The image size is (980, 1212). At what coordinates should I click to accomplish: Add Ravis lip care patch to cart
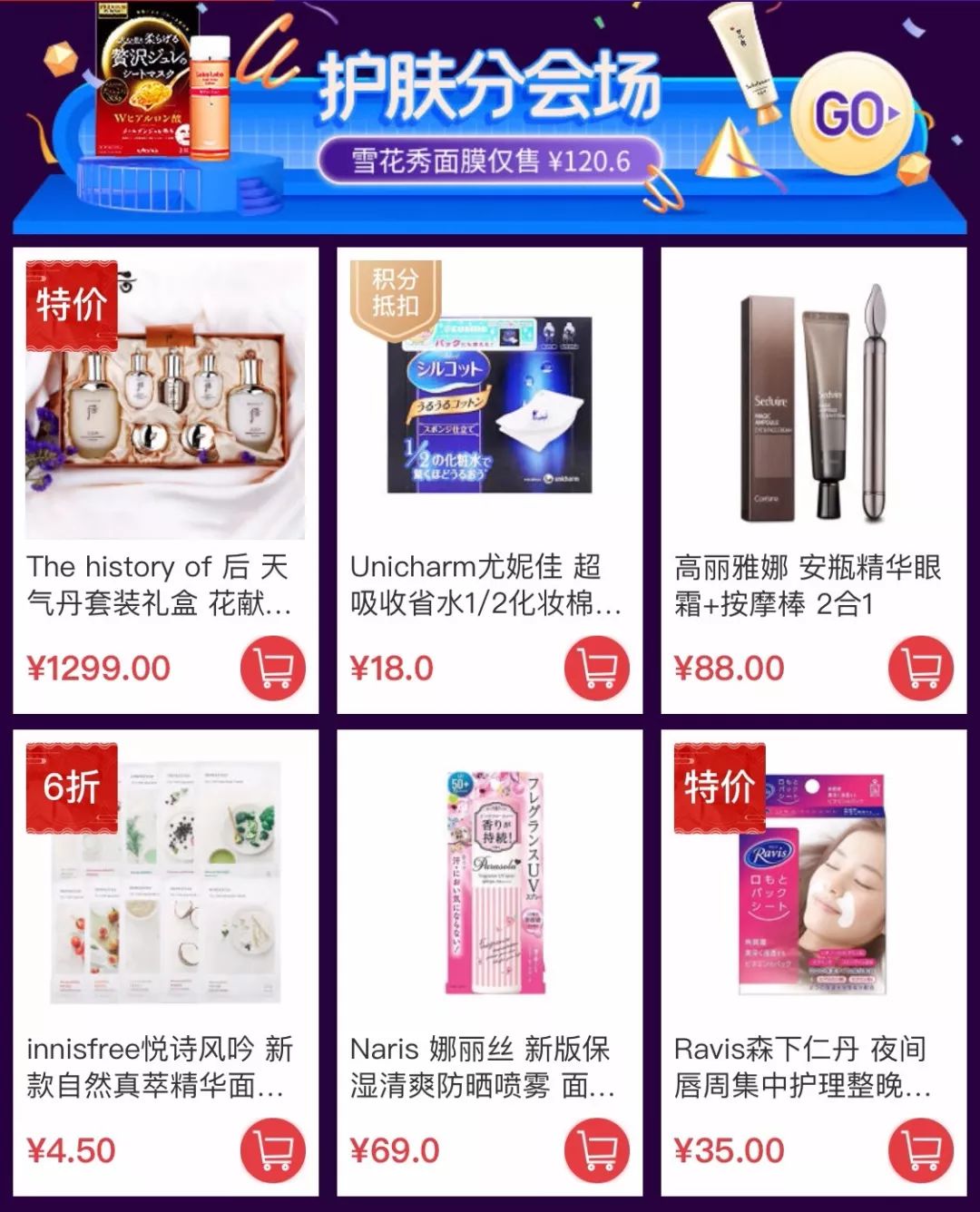point(920,1151)
